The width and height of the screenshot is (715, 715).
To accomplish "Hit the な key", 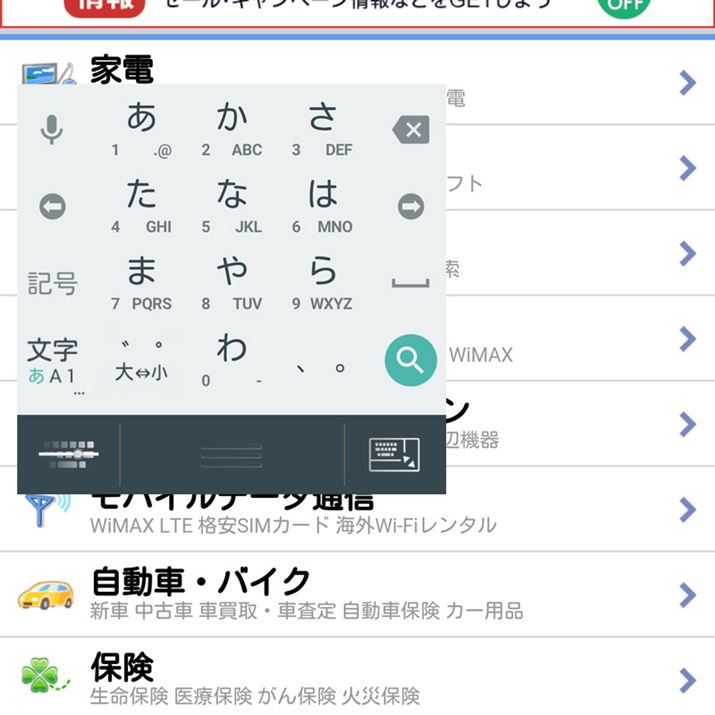I will pyautogui.click(x=232, y=206).
